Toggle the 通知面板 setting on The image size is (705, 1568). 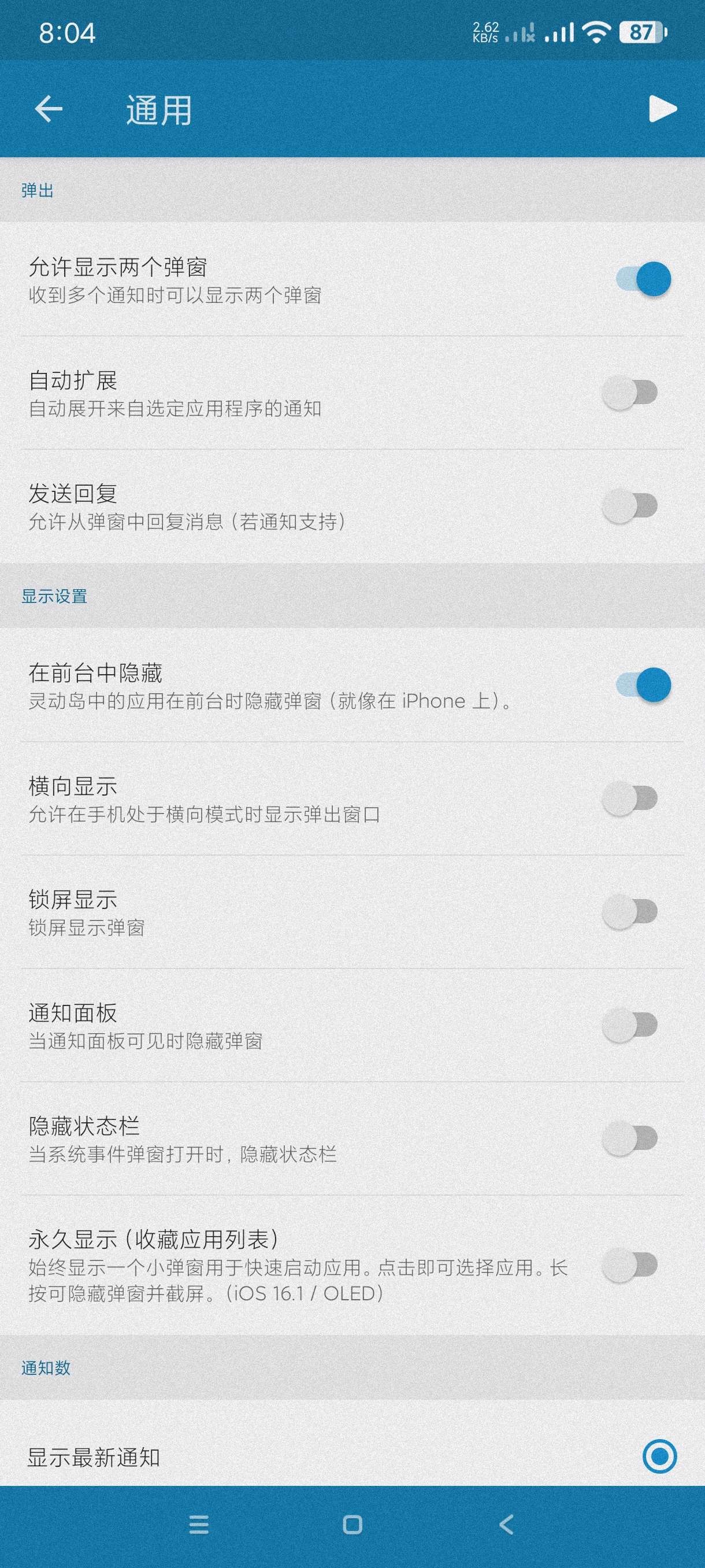(x=630, y=1025)
